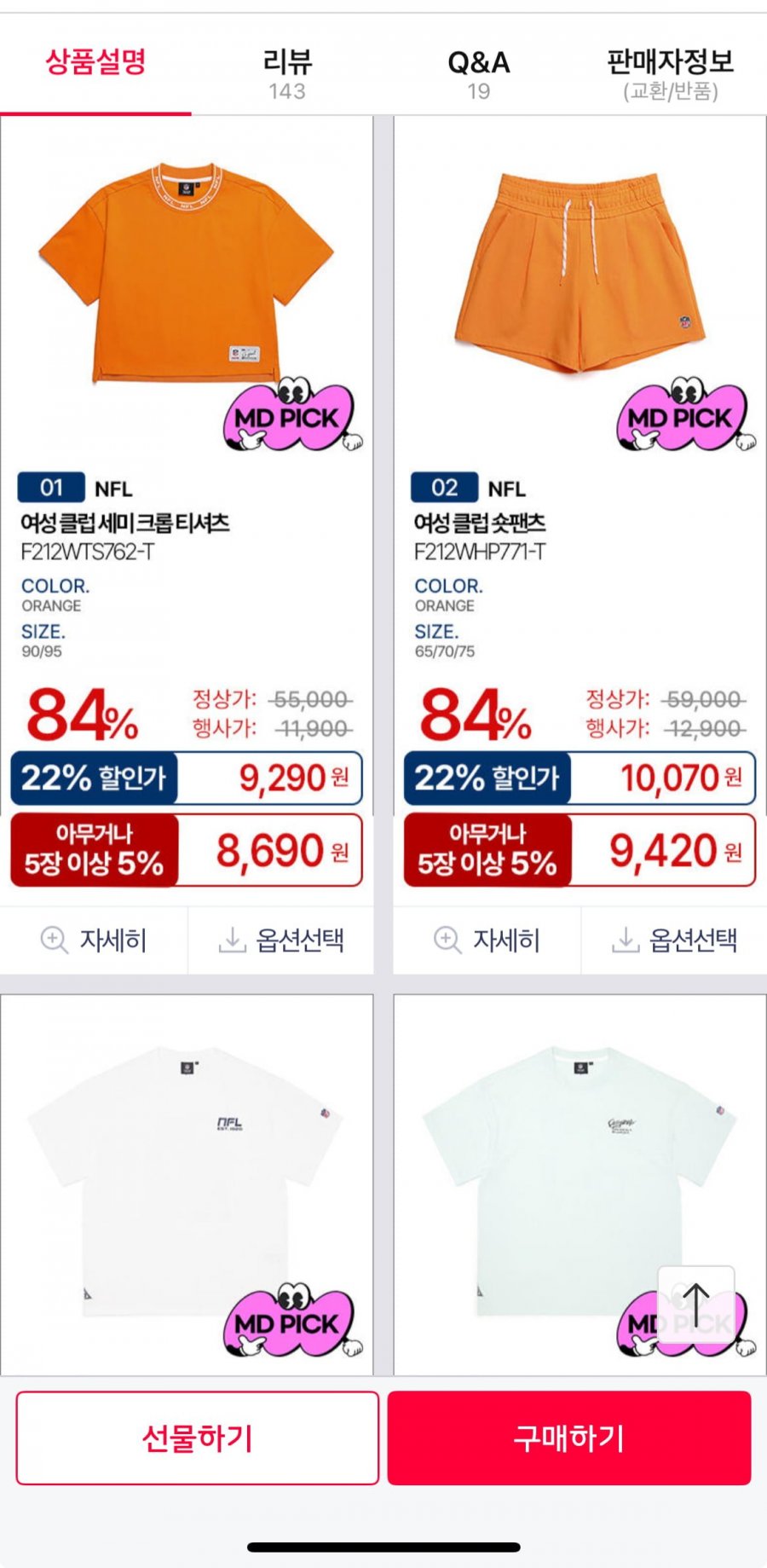This screenshot has width=767, height=1568.
Task: Select the 상품설명 tab
Action: click(95, 63)
